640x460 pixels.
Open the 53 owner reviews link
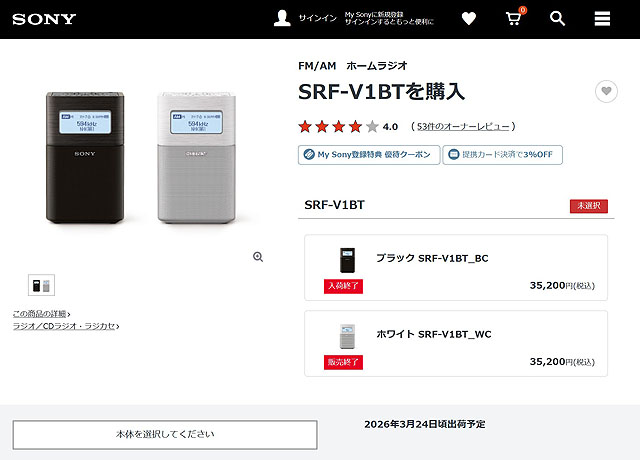tap(464, 127)
